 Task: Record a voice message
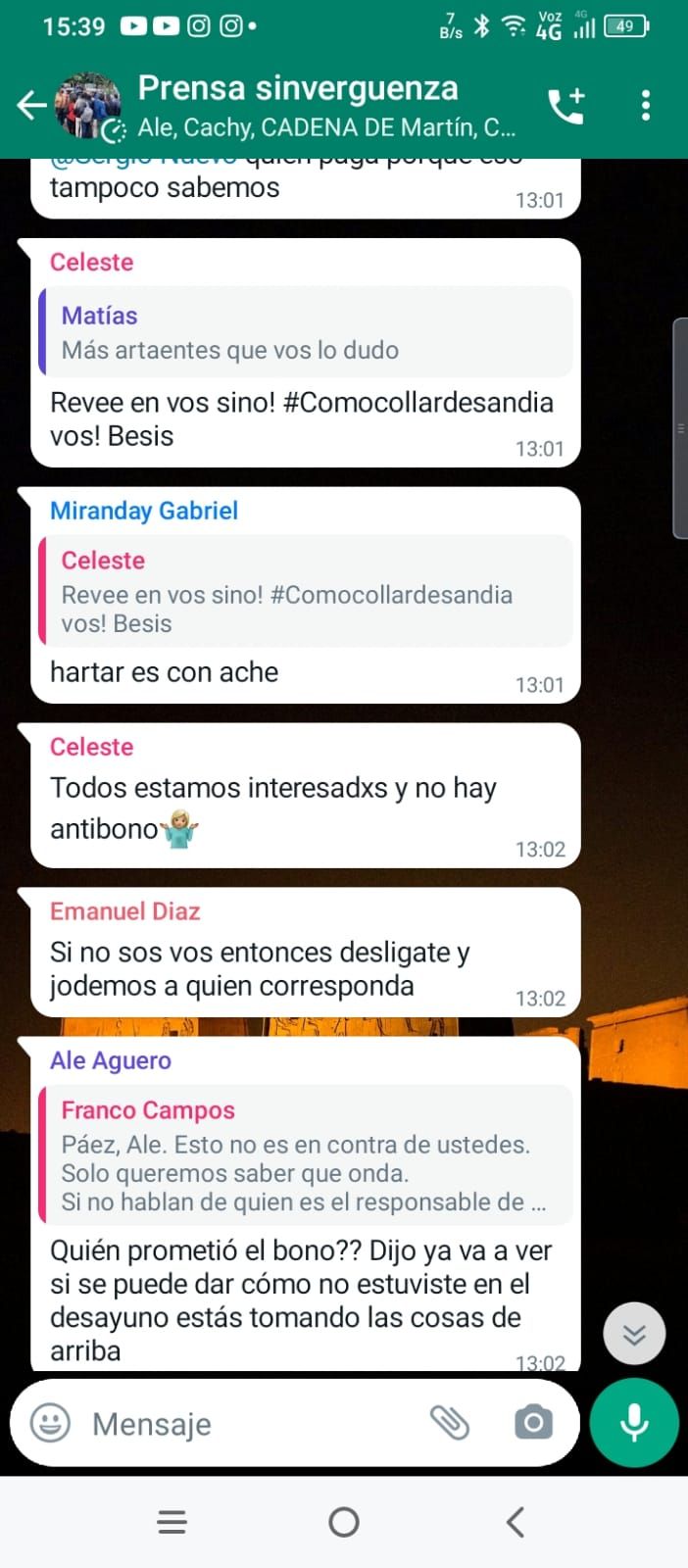[634, 1422]
